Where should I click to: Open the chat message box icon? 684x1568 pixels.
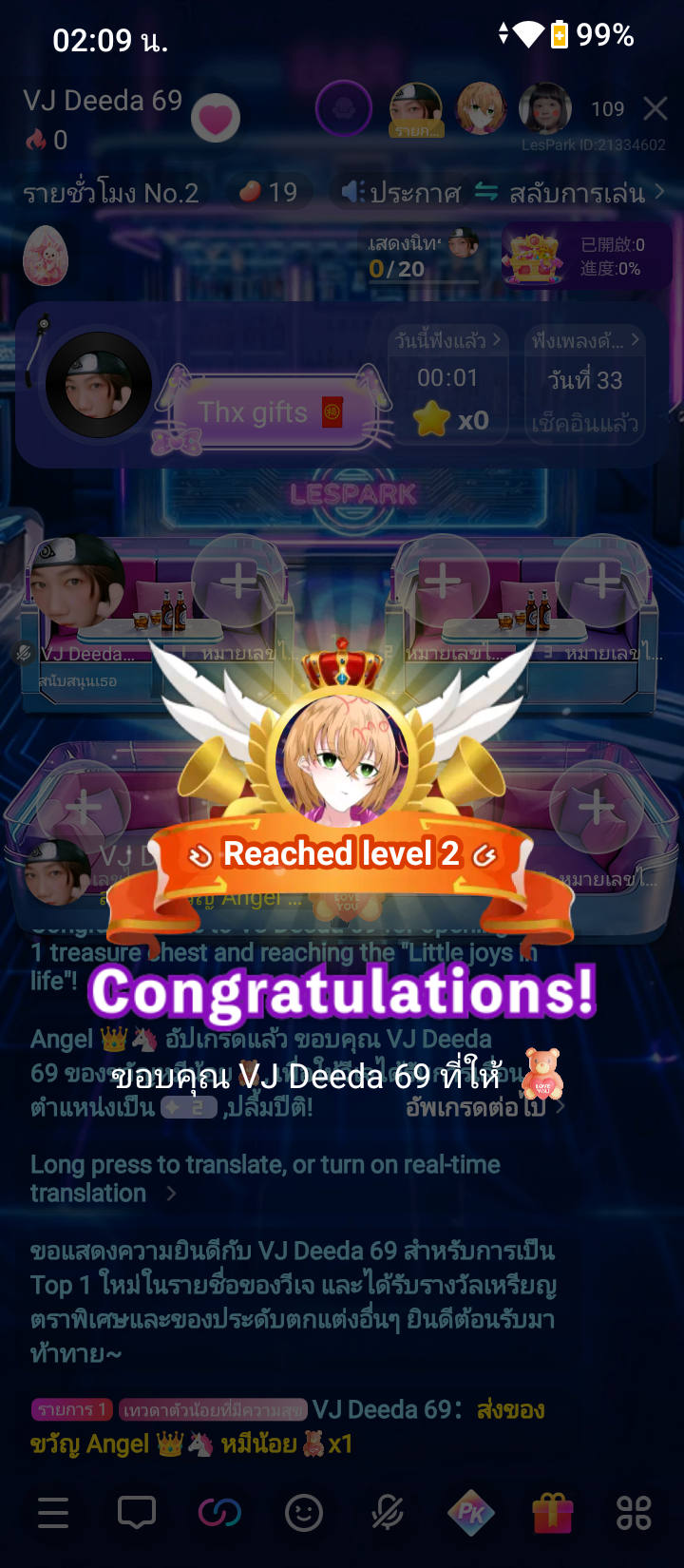coord(136,1512)
